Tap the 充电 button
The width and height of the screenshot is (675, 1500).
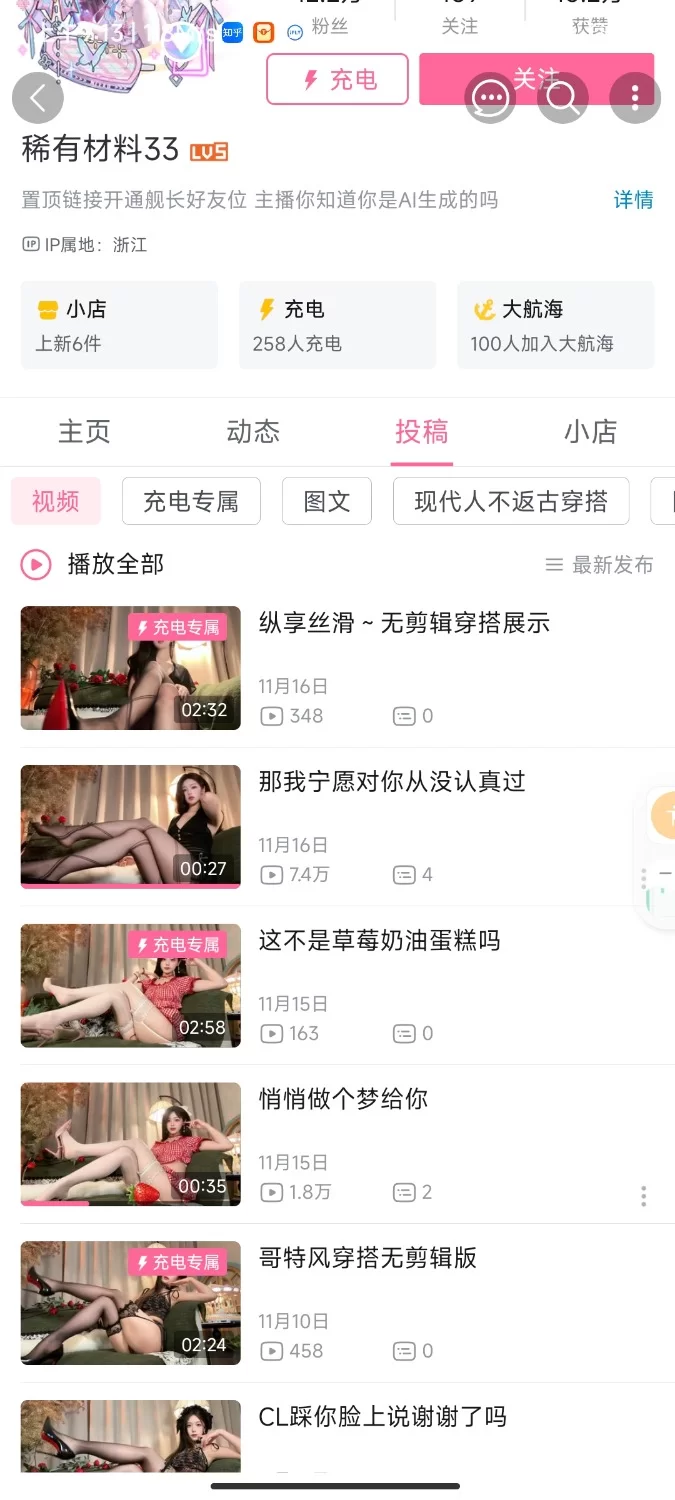click(x=338, y=79)
